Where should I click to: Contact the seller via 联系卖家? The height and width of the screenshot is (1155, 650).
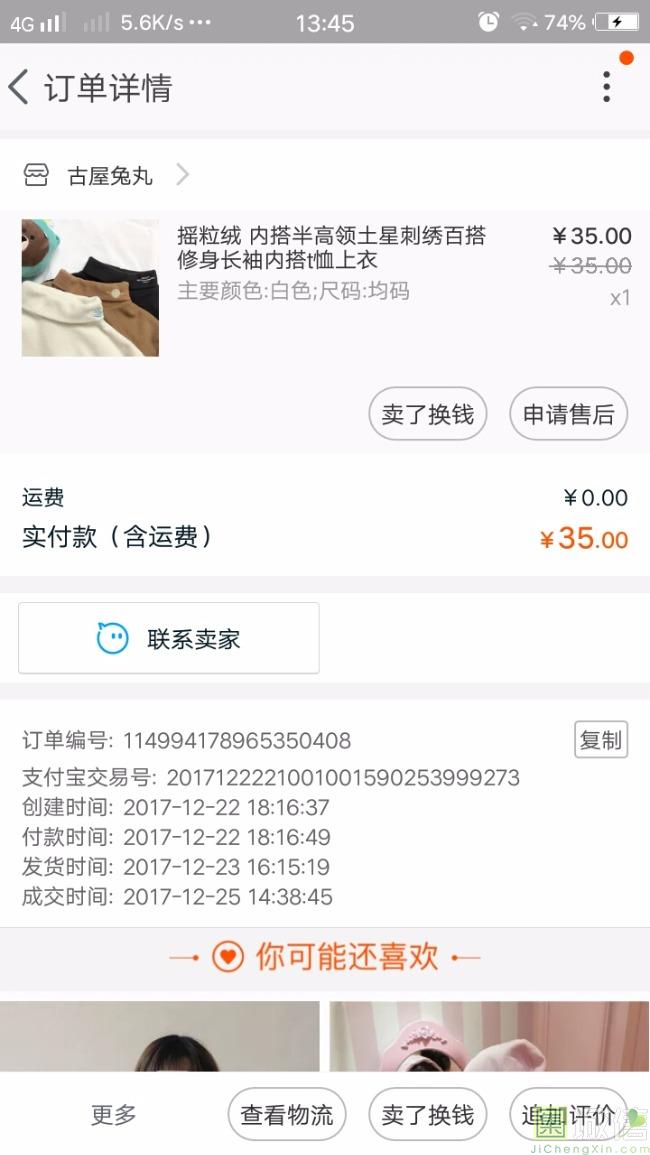(169, 638)
